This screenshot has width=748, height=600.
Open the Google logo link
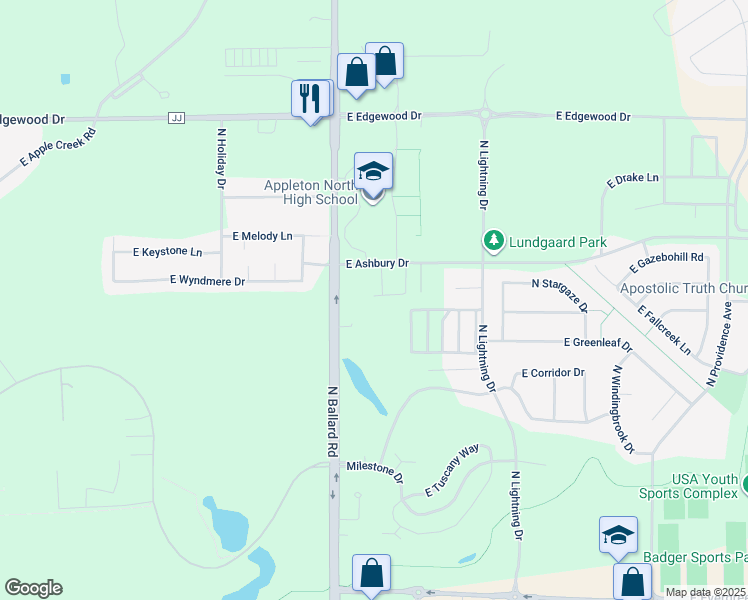(34, 588)
